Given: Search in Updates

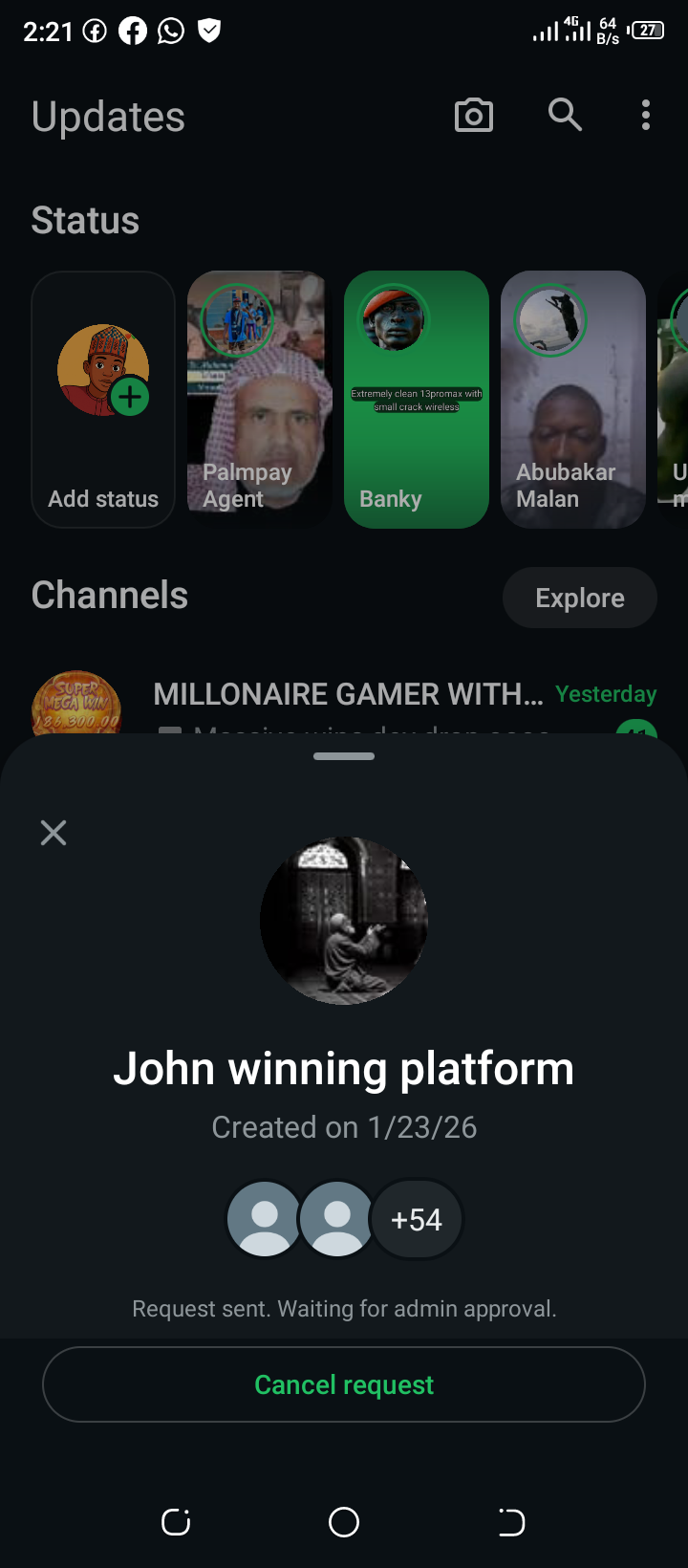Looking at the screenshot, I should click(x=565, y=115).
